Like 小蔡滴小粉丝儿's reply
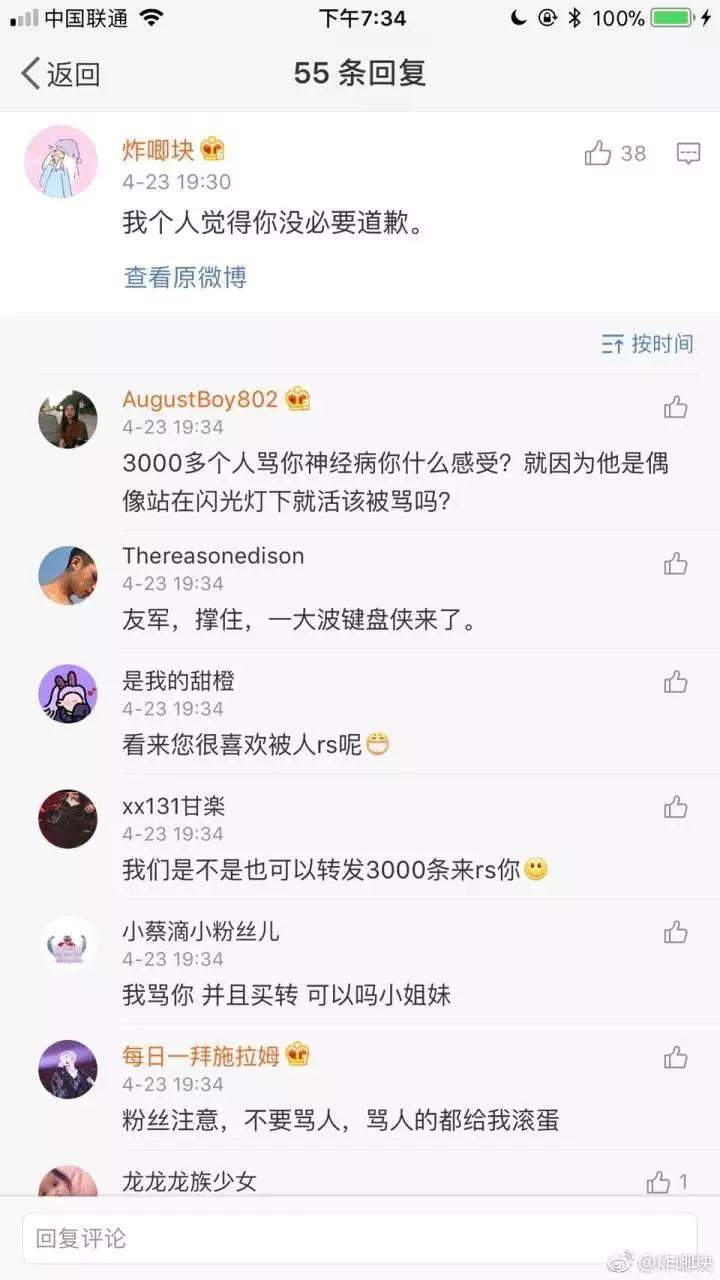Screen dimensions: 720x1280 [676, 932]
